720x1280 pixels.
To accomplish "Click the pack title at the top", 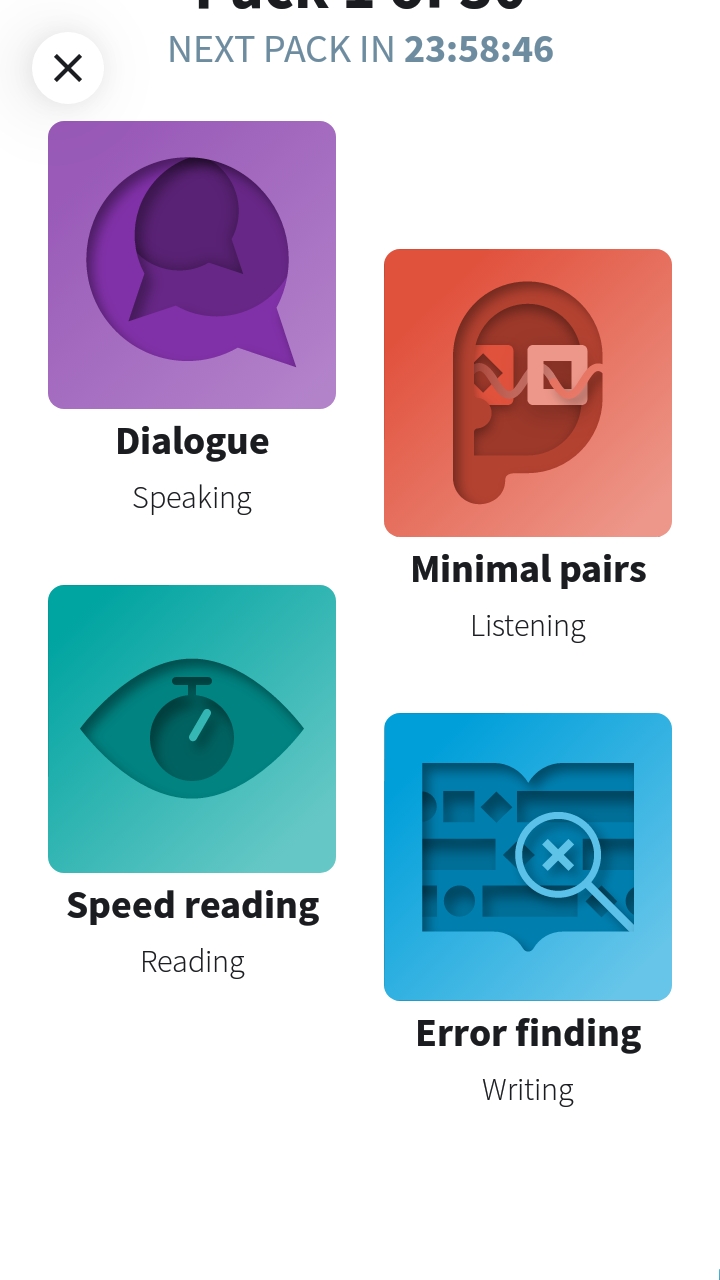I will pos(360,5).
